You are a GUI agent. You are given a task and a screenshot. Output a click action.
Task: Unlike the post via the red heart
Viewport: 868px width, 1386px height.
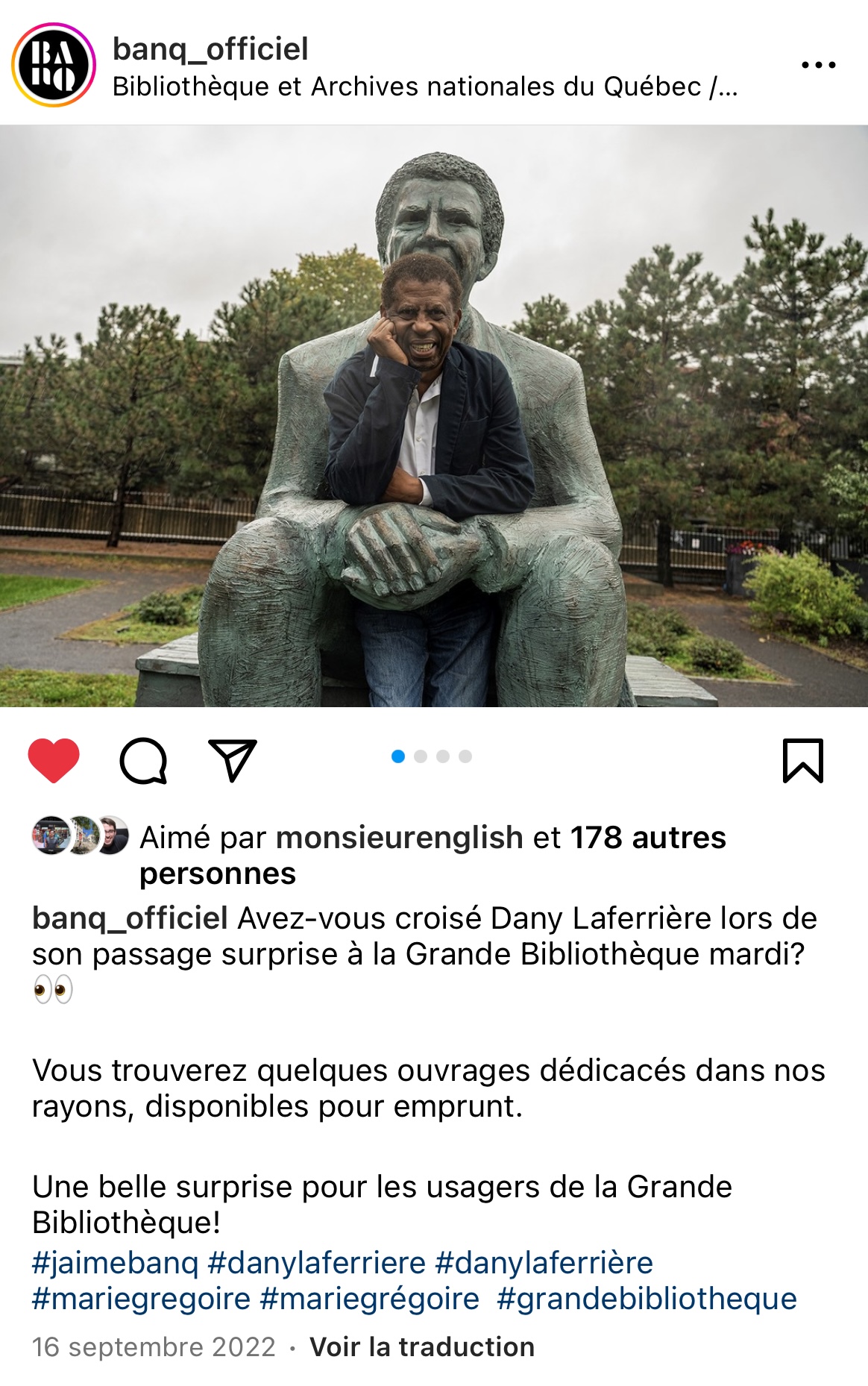54,760
